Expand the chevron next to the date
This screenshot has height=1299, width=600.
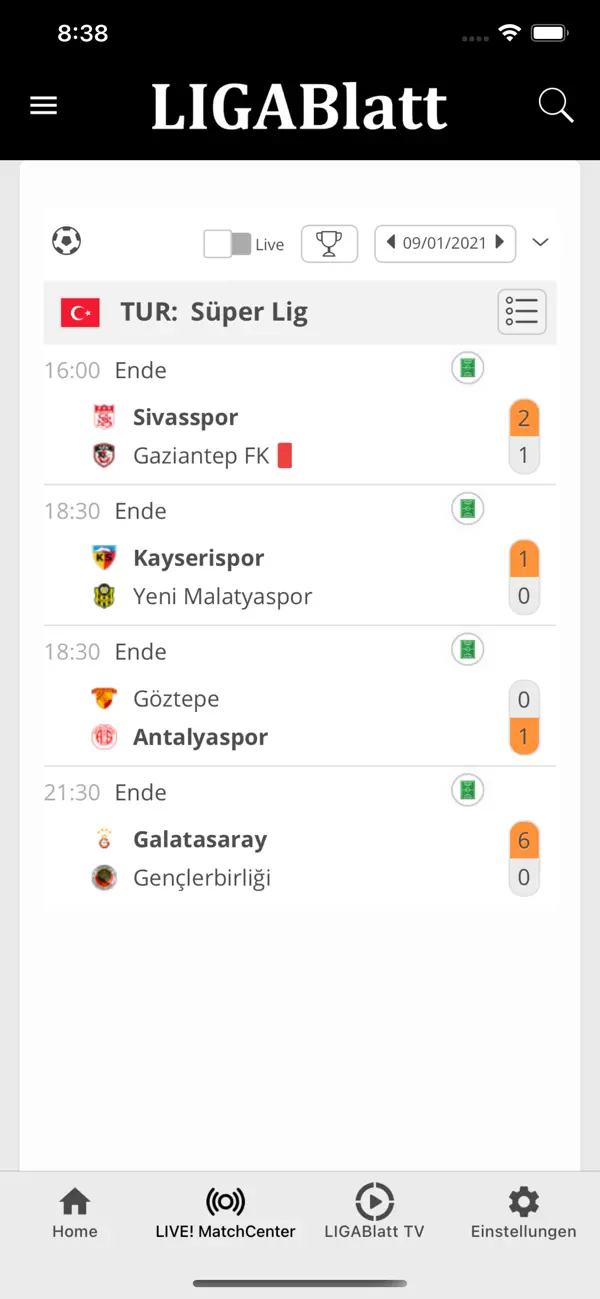point(541,242)
